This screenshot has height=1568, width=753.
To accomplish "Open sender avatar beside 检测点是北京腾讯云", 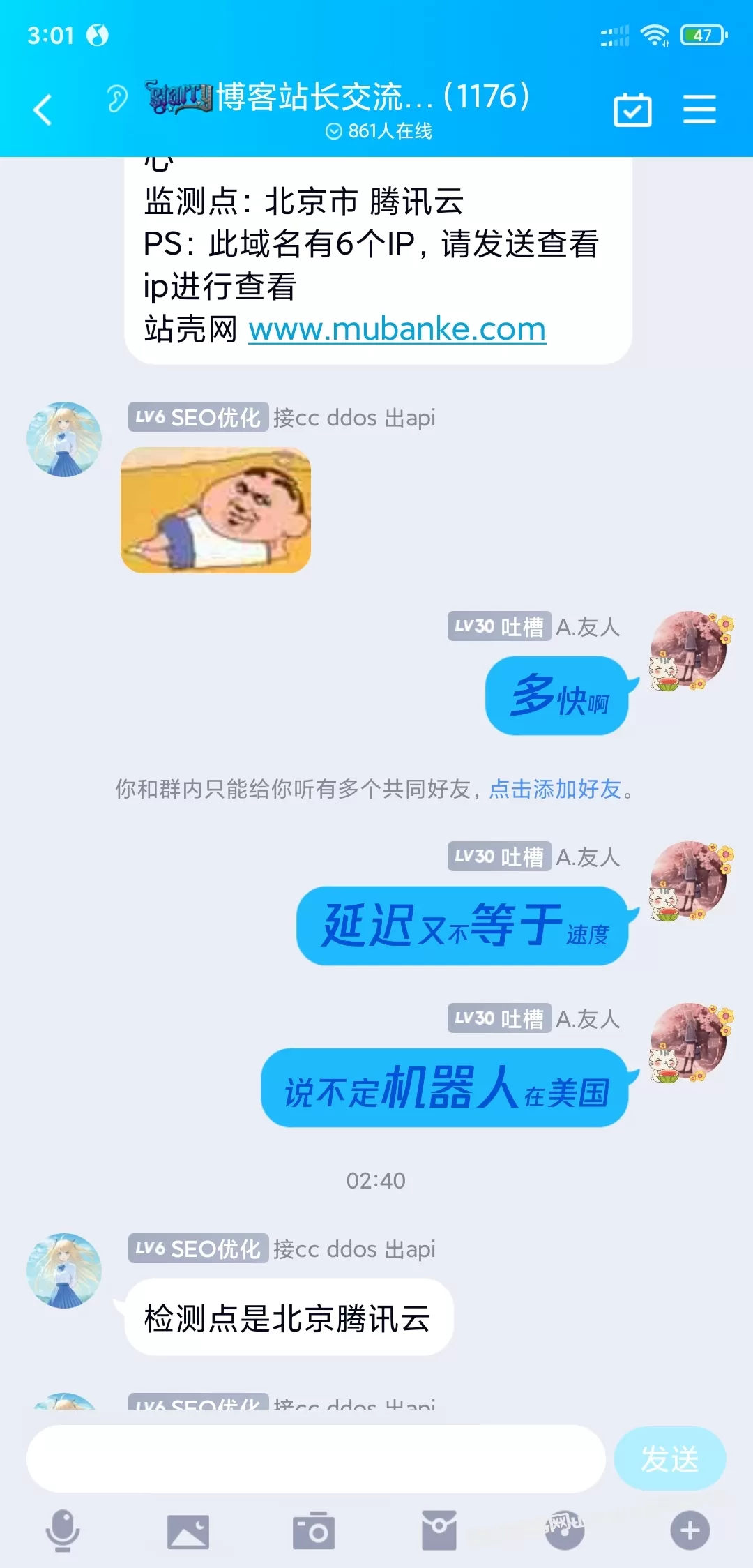I will (64, 1270).
